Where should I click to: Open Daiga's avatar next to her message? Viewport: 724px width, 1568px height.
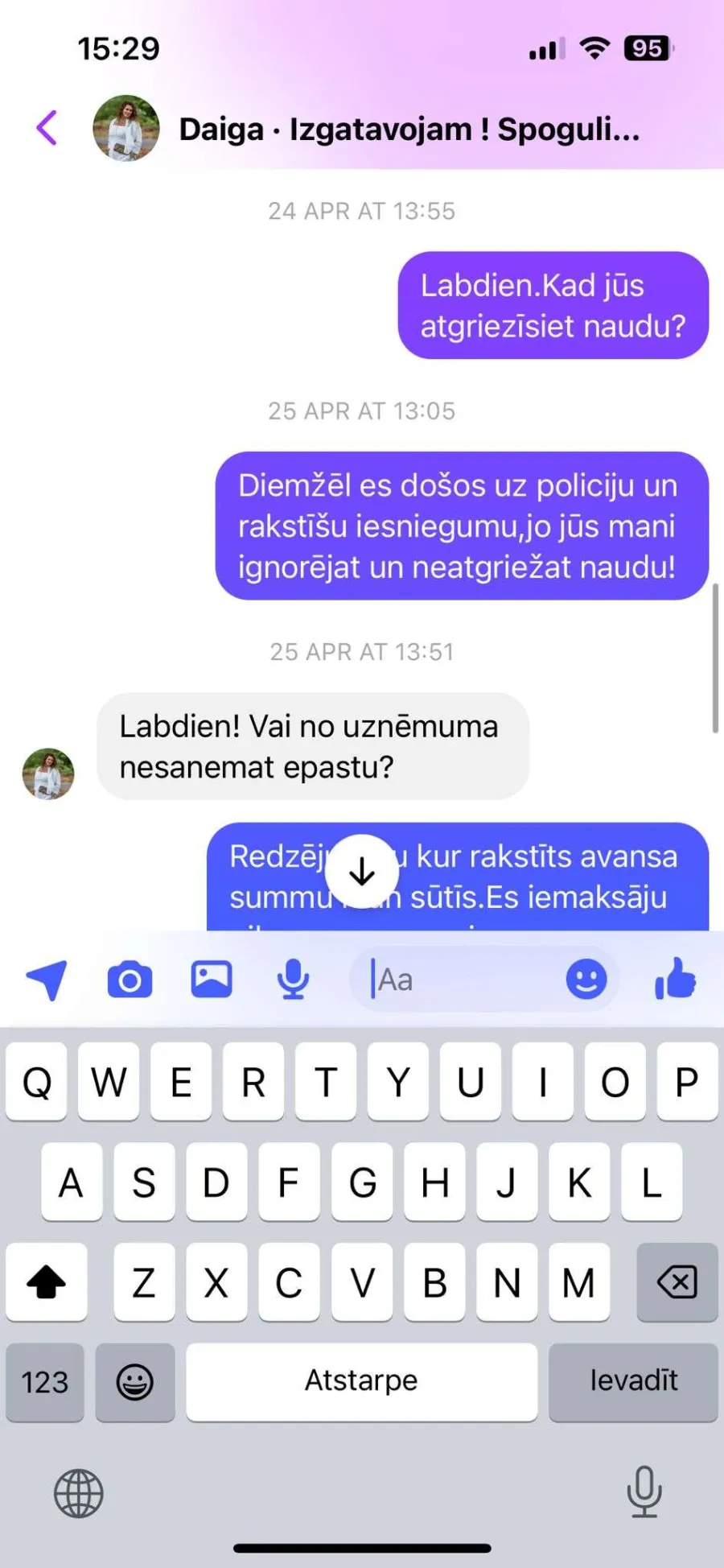coord(48,774)
